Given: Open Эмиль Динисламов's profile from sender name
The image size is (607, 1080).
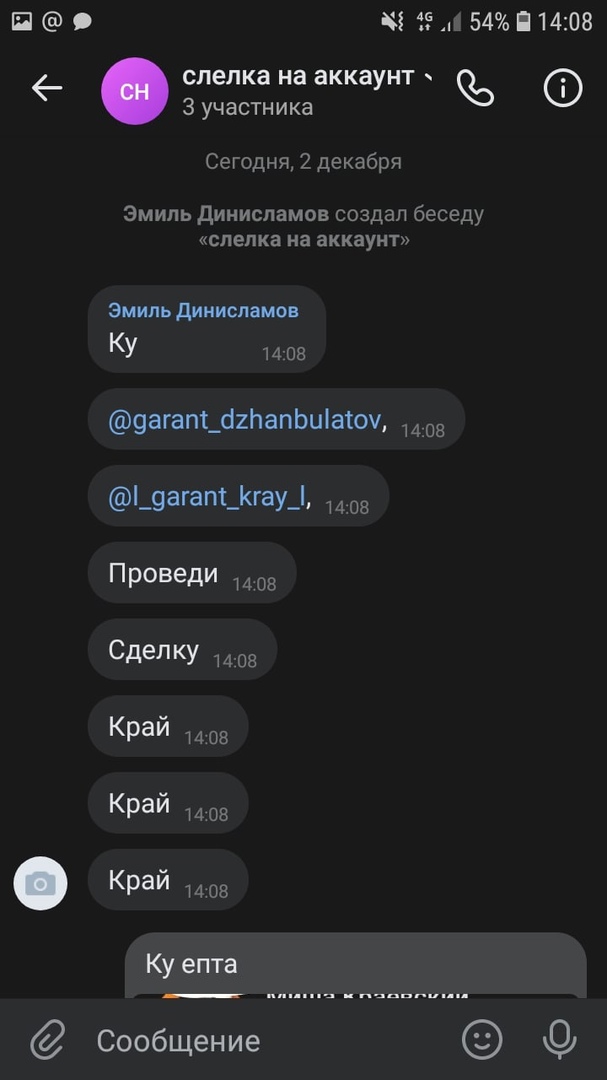Looking at the screenshot, I should click(203, 311).
